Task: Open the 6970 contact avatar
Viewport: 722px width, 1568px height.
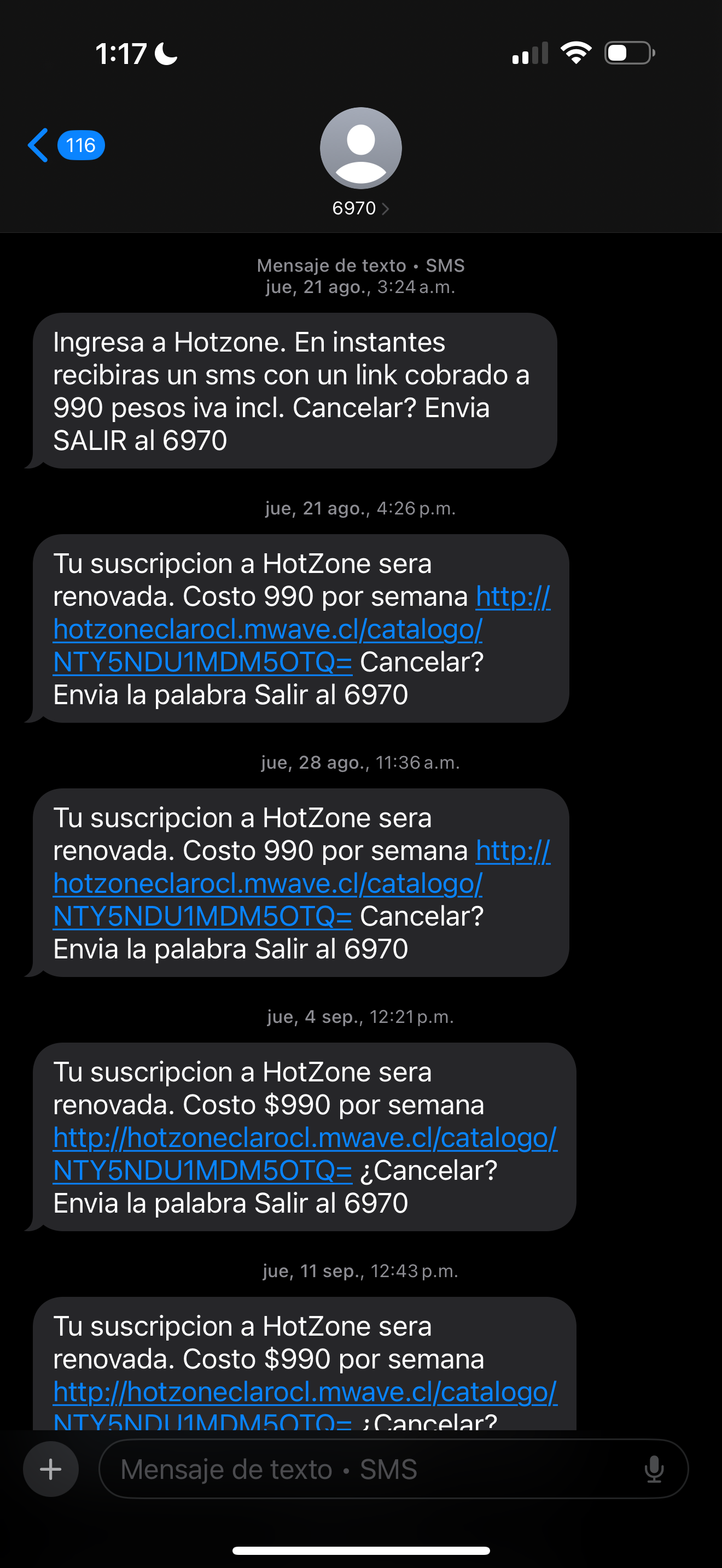Action: (x=360, y=148)
